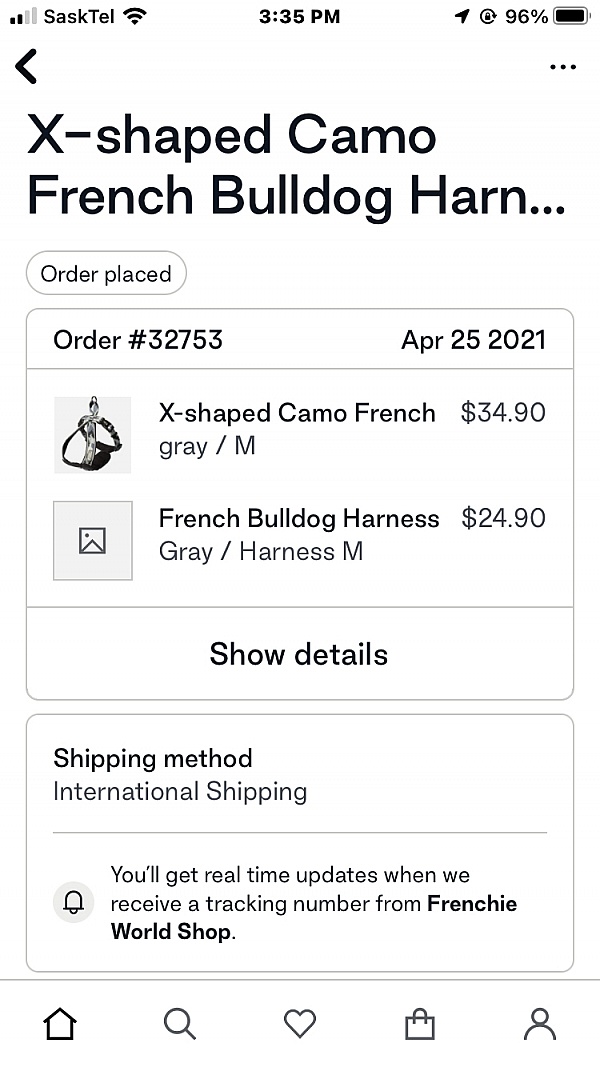Switch to the Home tab
The image size is (600, 1067).
(x=60, y=1023)
